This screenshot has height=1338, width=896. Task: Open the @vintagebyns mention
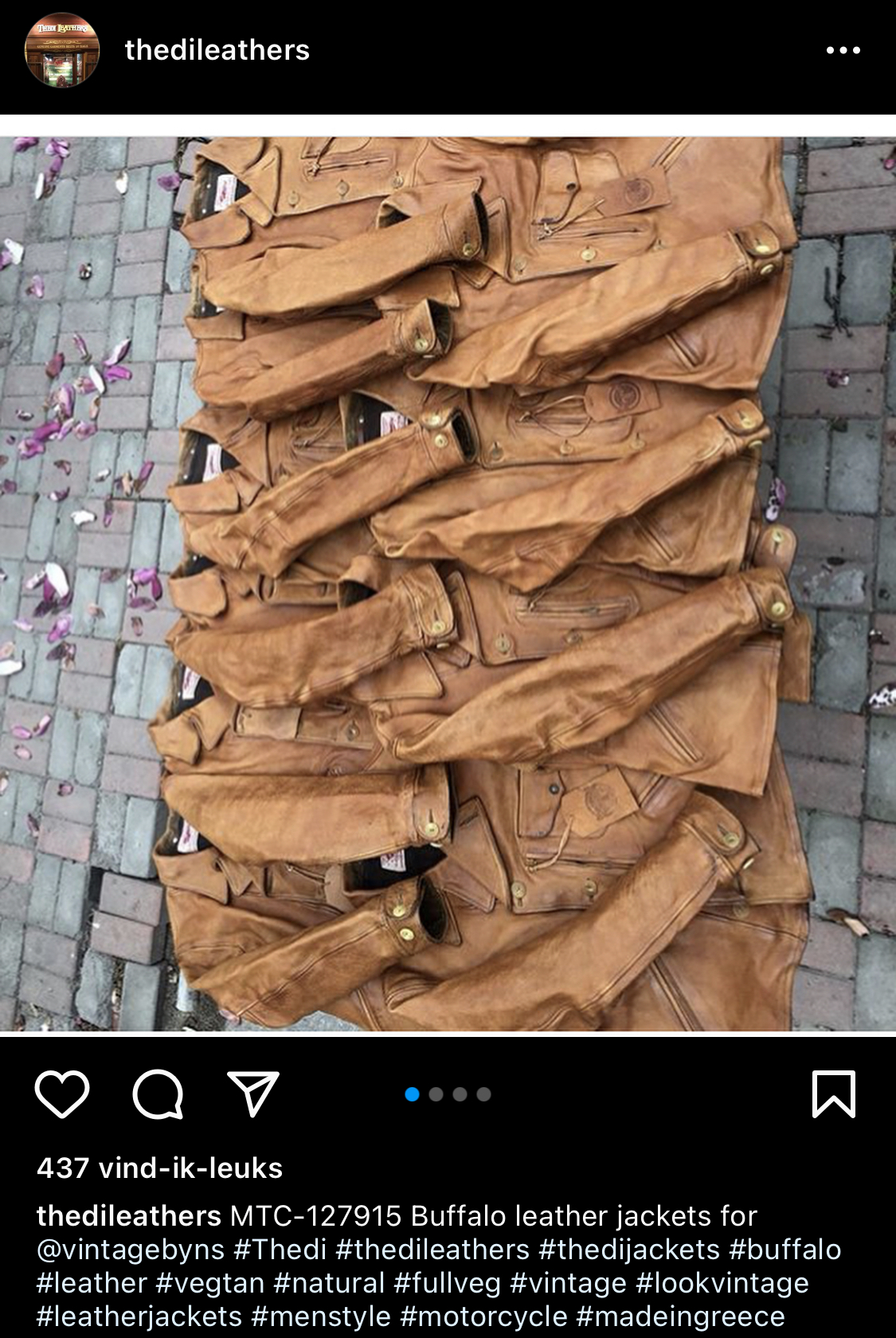coord(131,1250)
